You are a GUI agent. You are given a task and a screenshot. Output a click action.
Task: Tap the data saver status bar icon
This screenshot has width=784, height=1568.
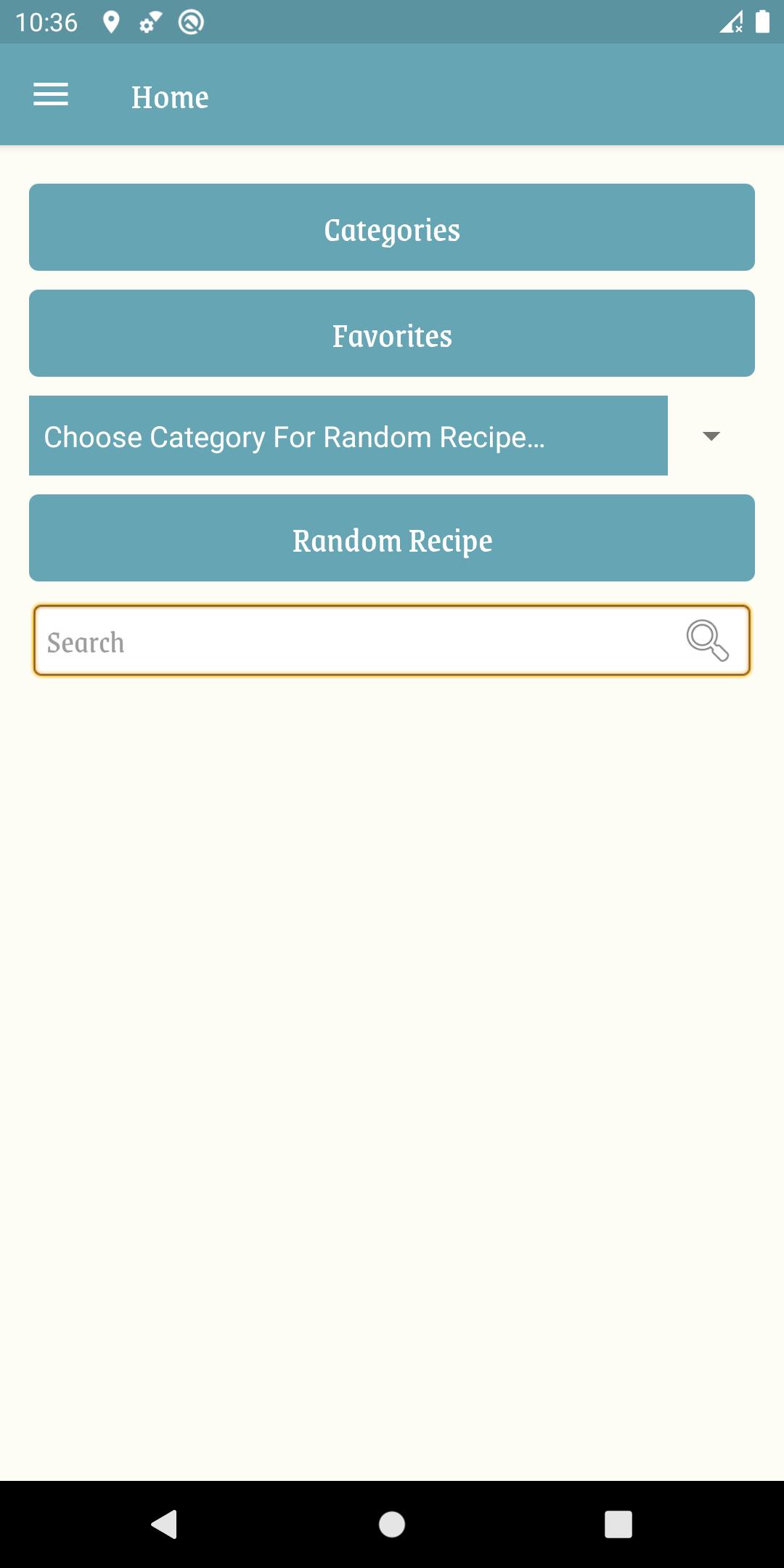point(191,23)
